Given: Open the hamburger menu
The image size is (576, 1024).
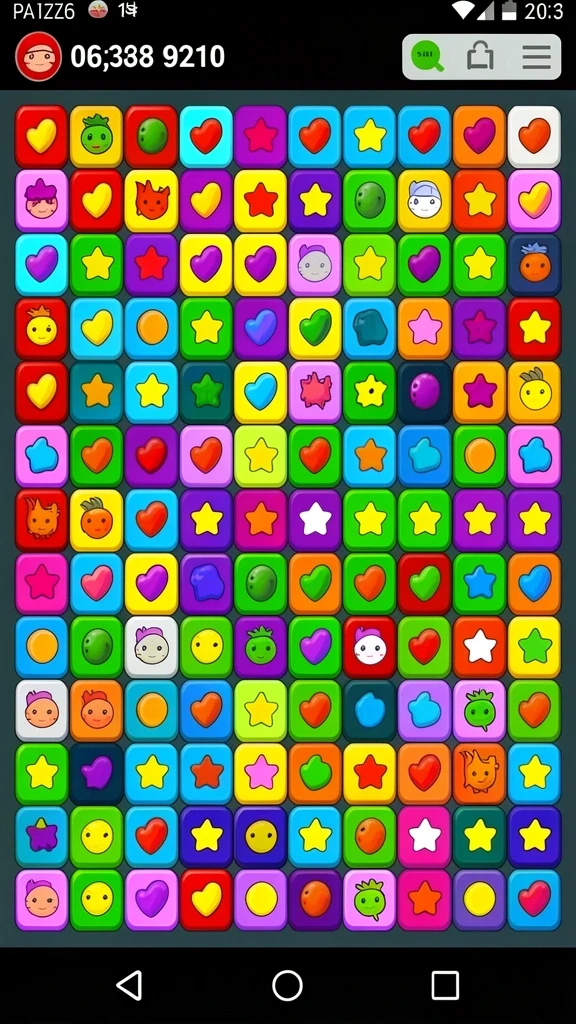Looking at the screenshot, I should coord(536,57).
